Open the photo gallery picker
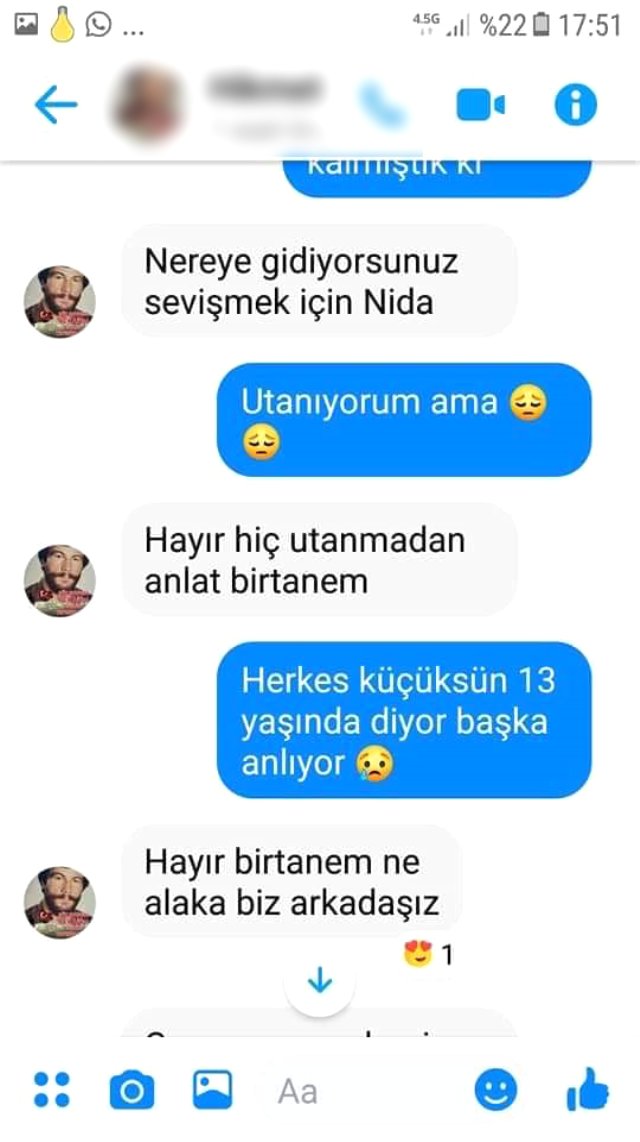The width and height of the screenshot is (640, 1142). point(212,1089)
